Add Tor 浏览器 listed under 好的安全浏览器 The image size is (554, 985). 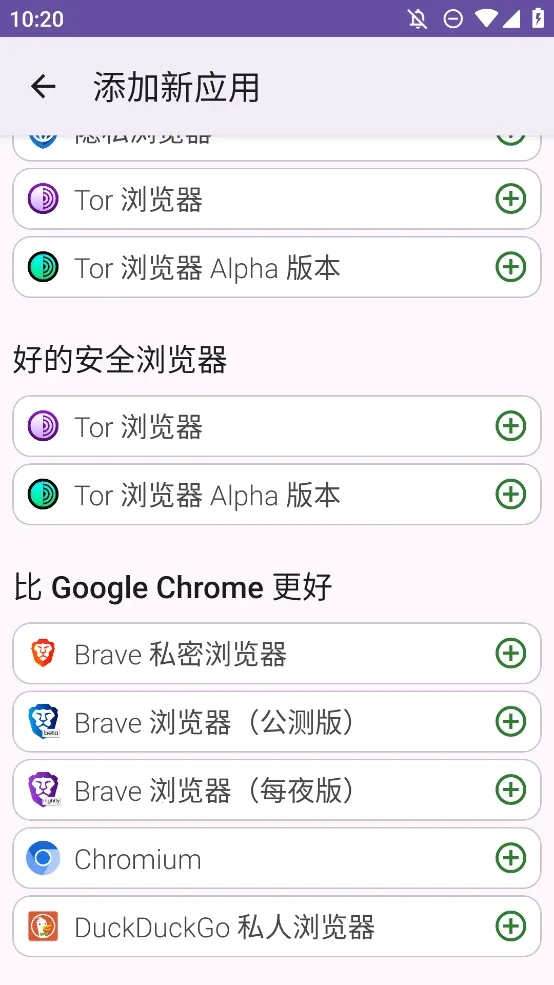[511, 427]
